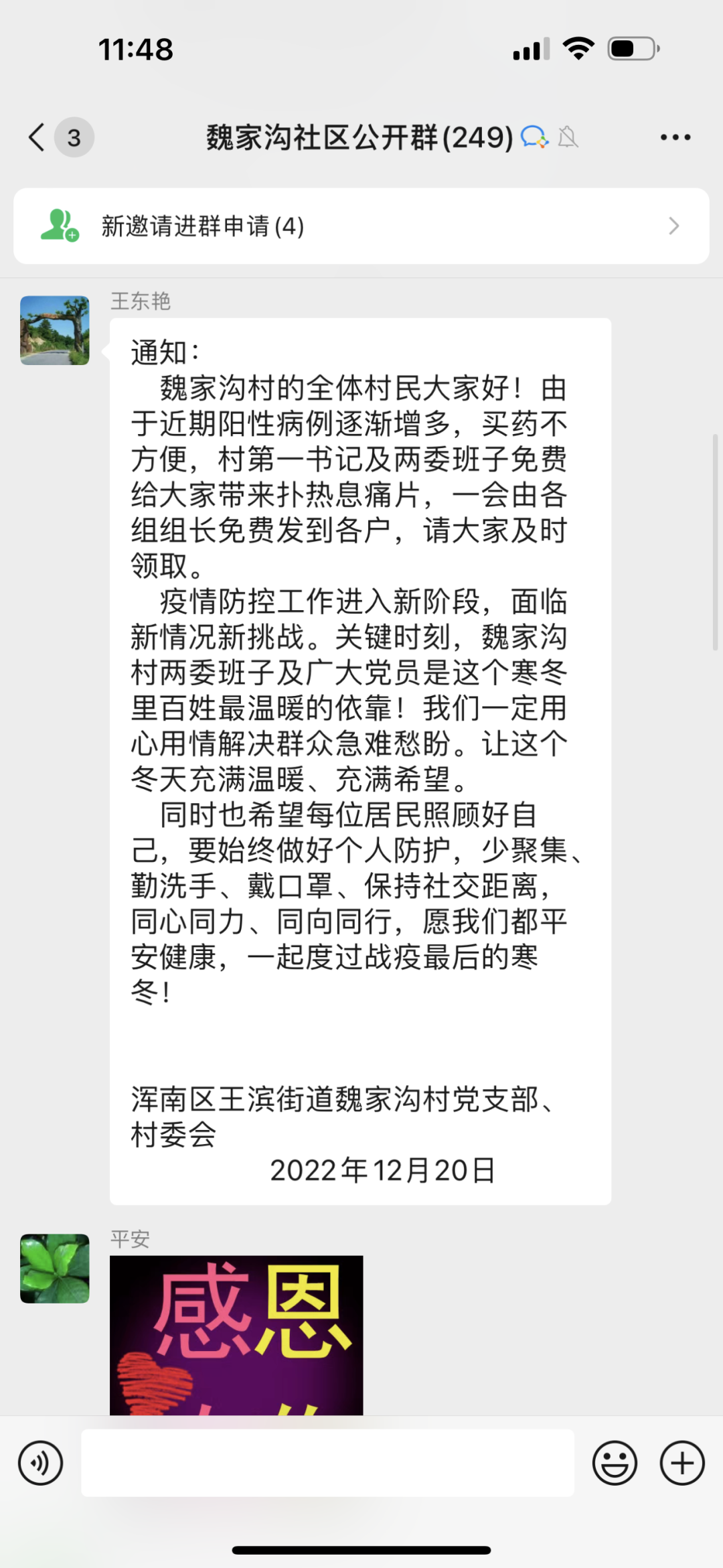723x1568 pixels.
Task: Open 新邀请进群申请 (4) applications
Action: [x=202, y=226]
